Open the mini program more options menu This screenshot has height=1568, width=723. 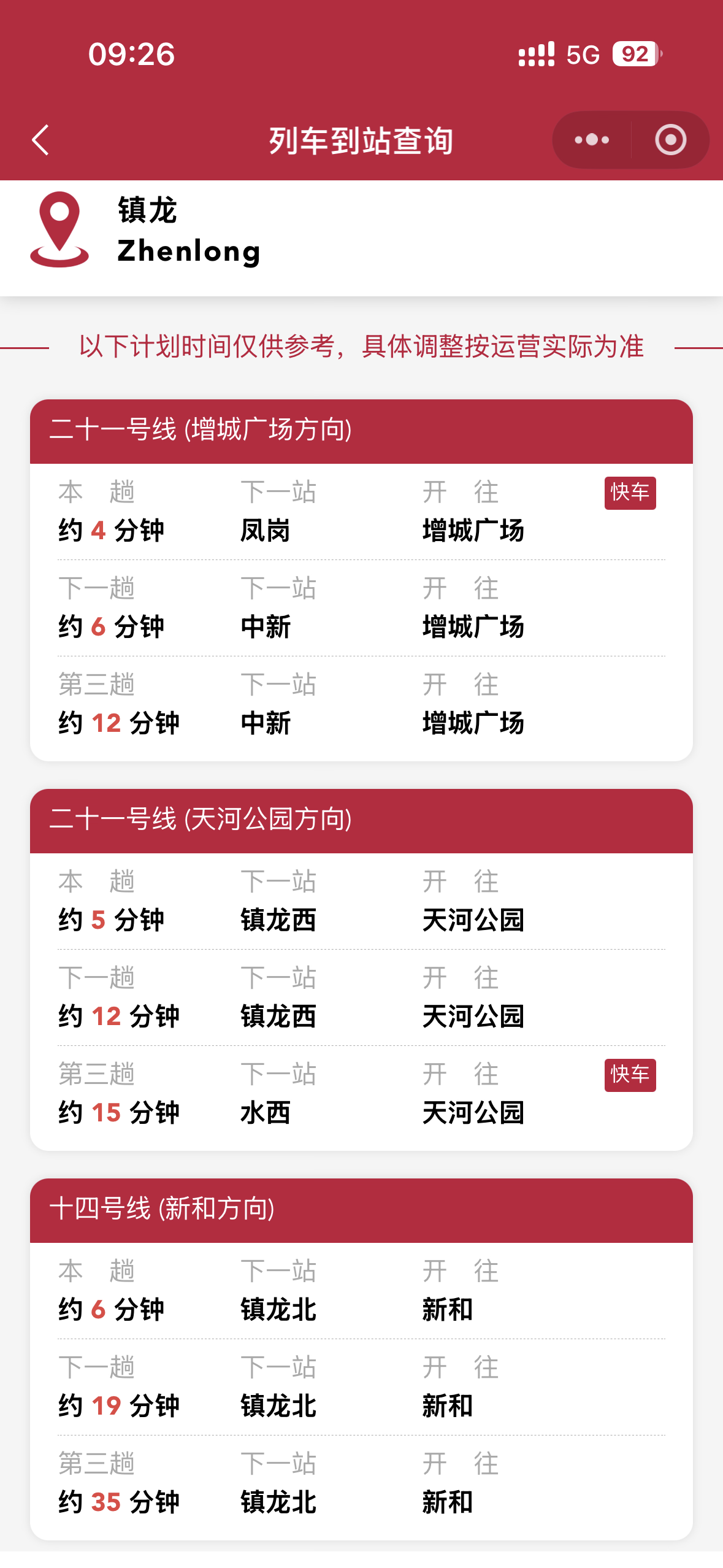coord(592,140)
